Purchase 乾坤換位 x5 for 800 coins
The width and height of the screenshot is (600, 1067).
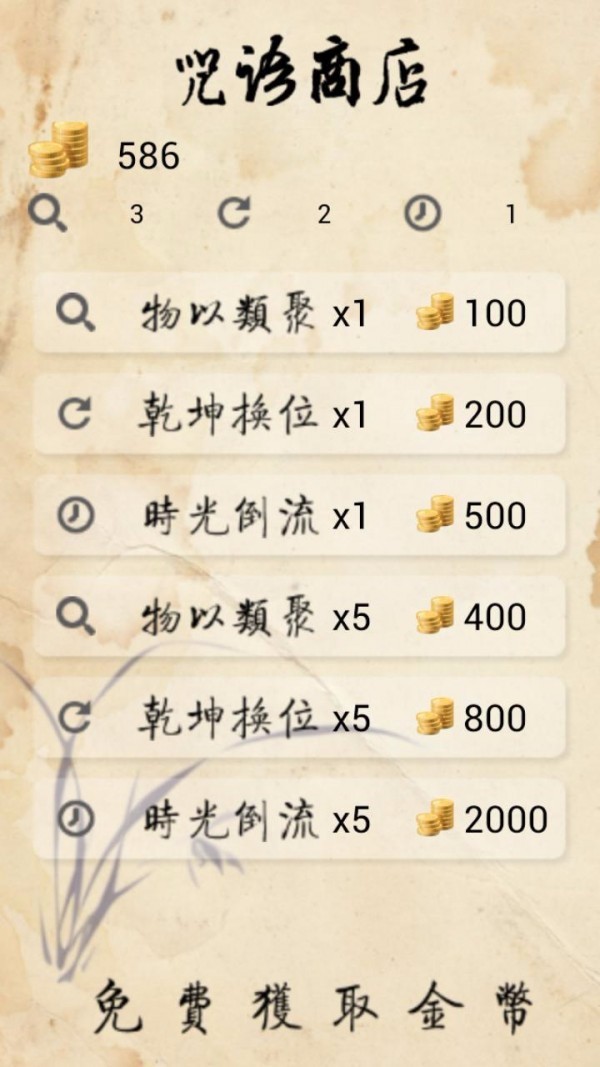300,718
